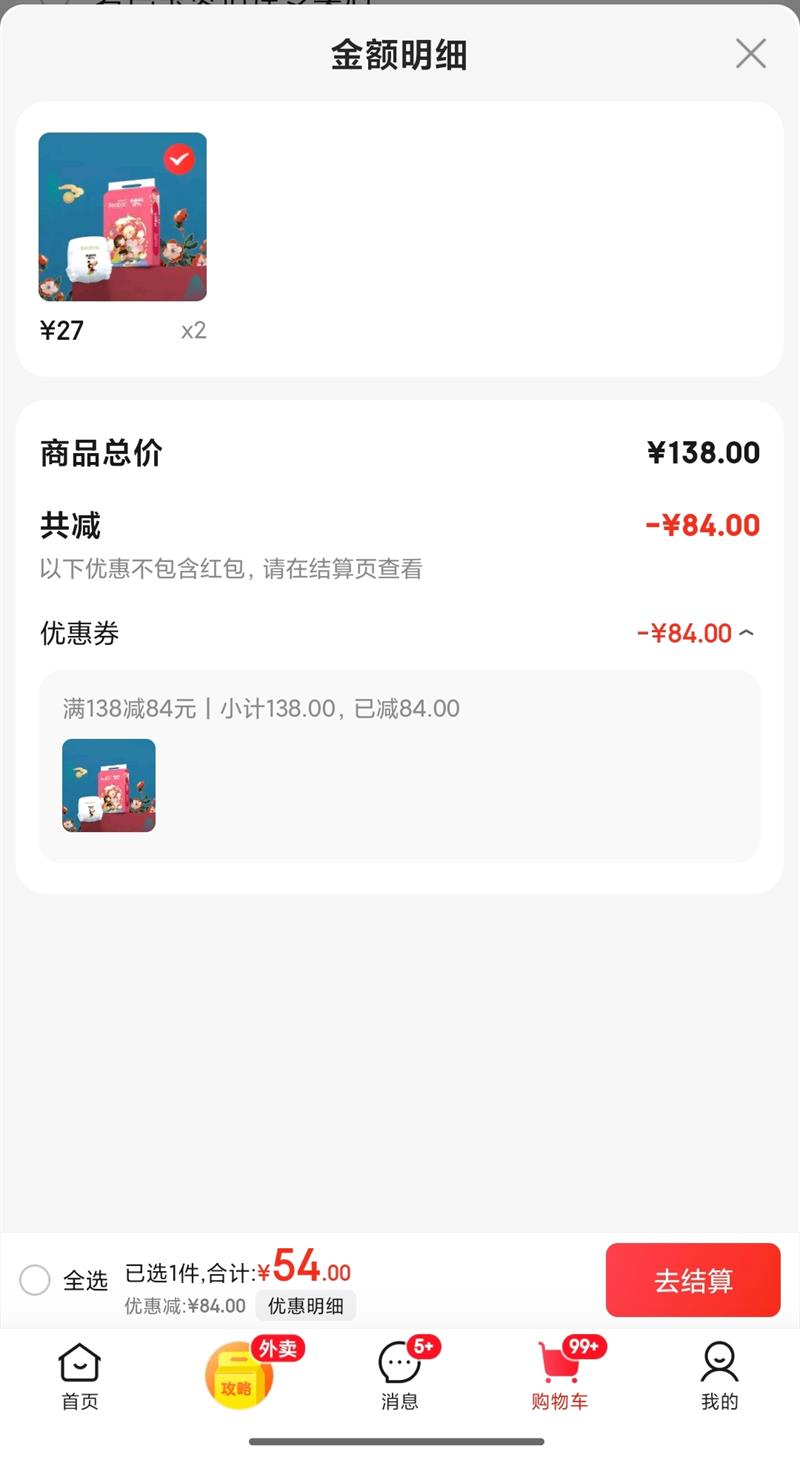800x1457 pixels.
Task: Switch to the 我的 profile tab
Action: click(719, 1377)
